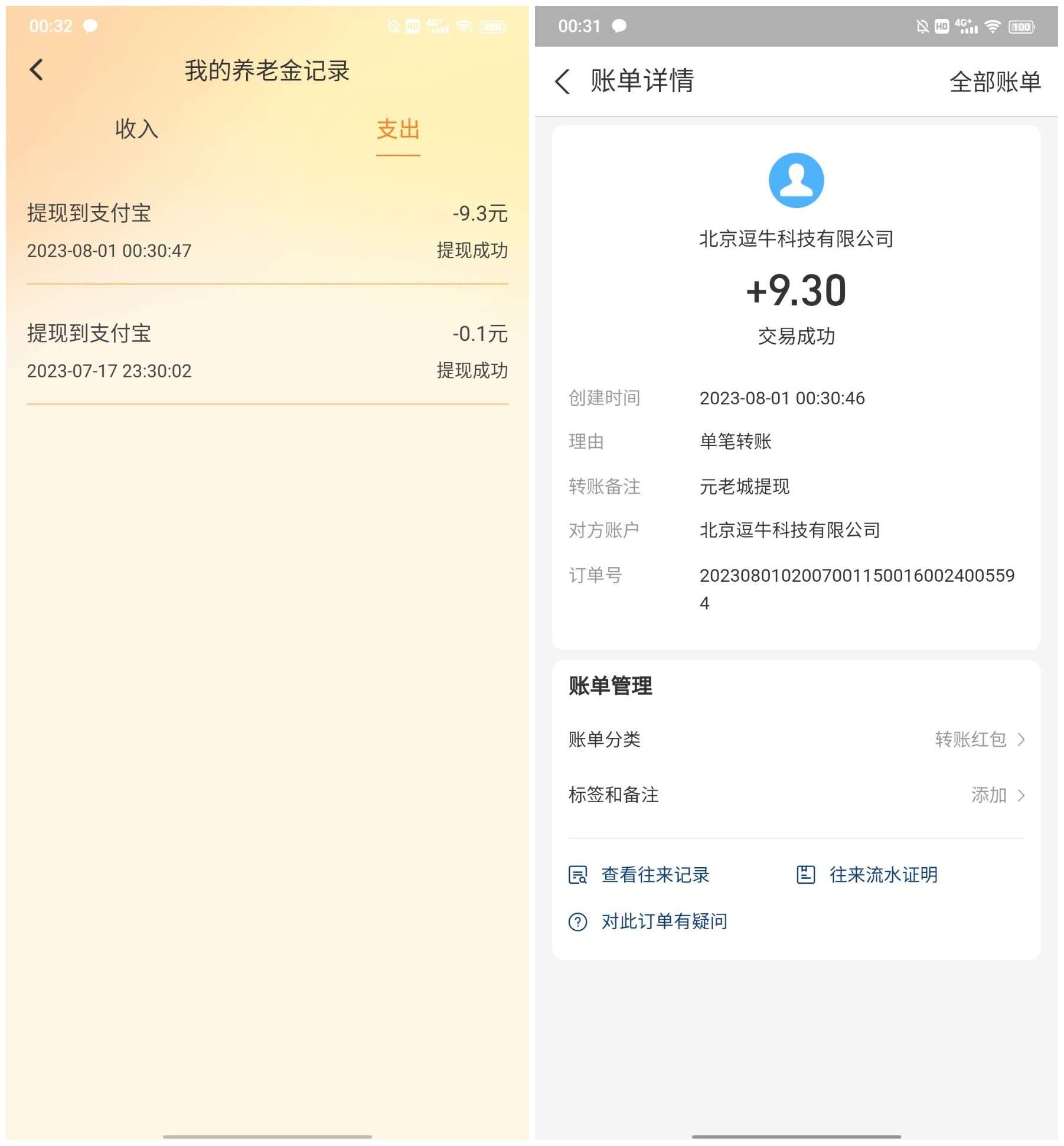Switch to the 收入 tab

[x=136, y=129]
